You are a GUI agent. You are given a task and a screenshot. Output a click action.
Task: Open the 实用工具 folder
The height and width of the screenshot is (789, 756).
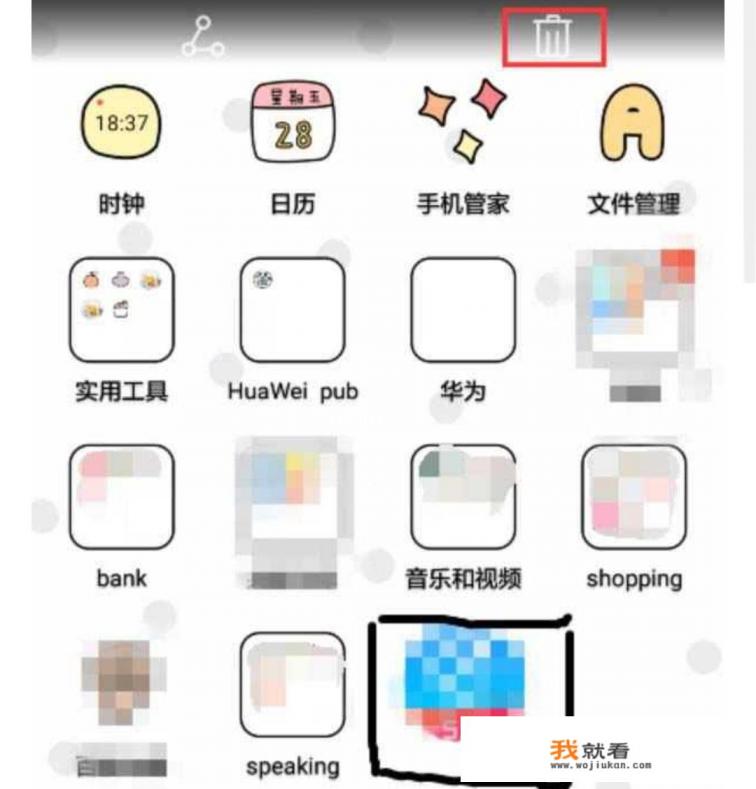pyautogui.click(x=121, y=309)
